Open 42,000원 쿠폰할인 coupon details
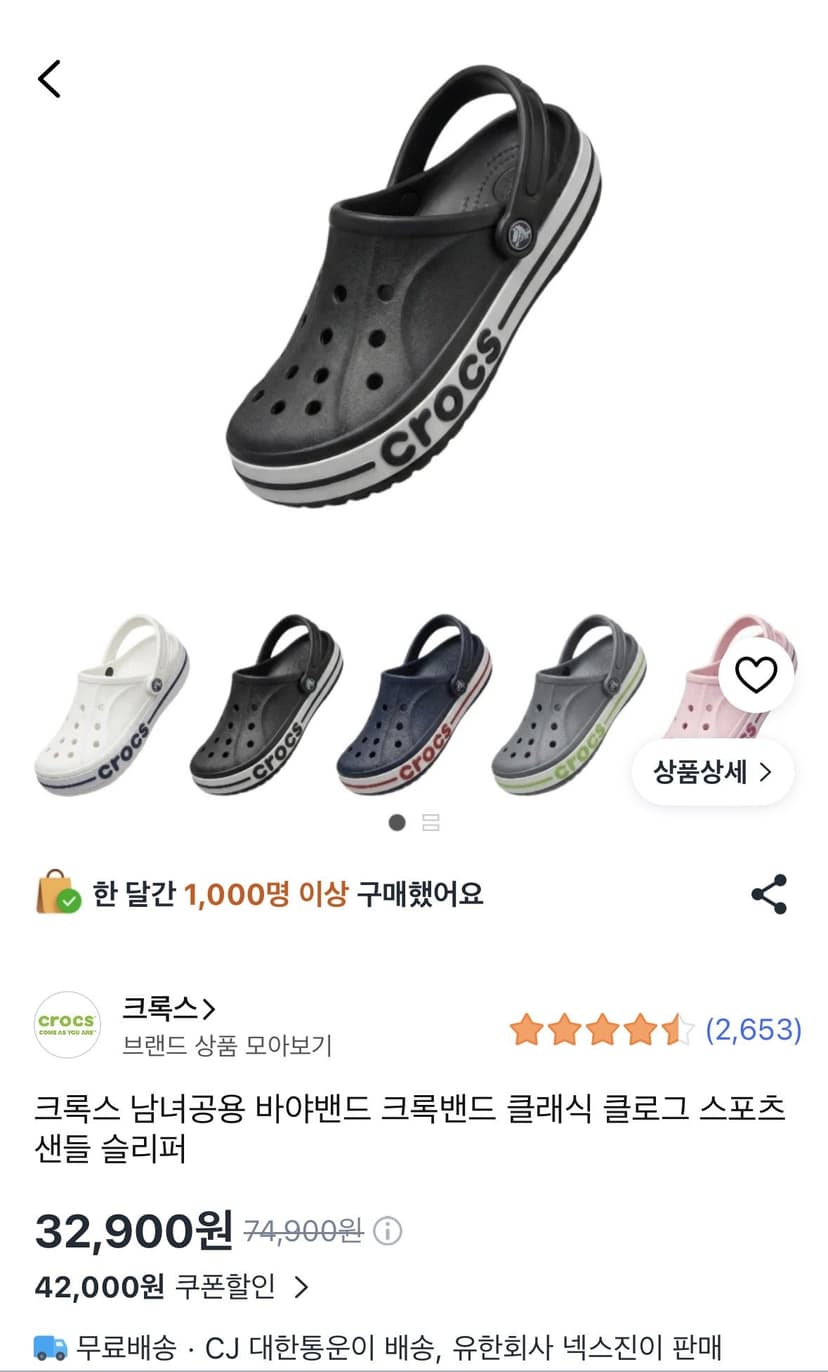This screenshot has height=1372, width=828. (172, 1286)
